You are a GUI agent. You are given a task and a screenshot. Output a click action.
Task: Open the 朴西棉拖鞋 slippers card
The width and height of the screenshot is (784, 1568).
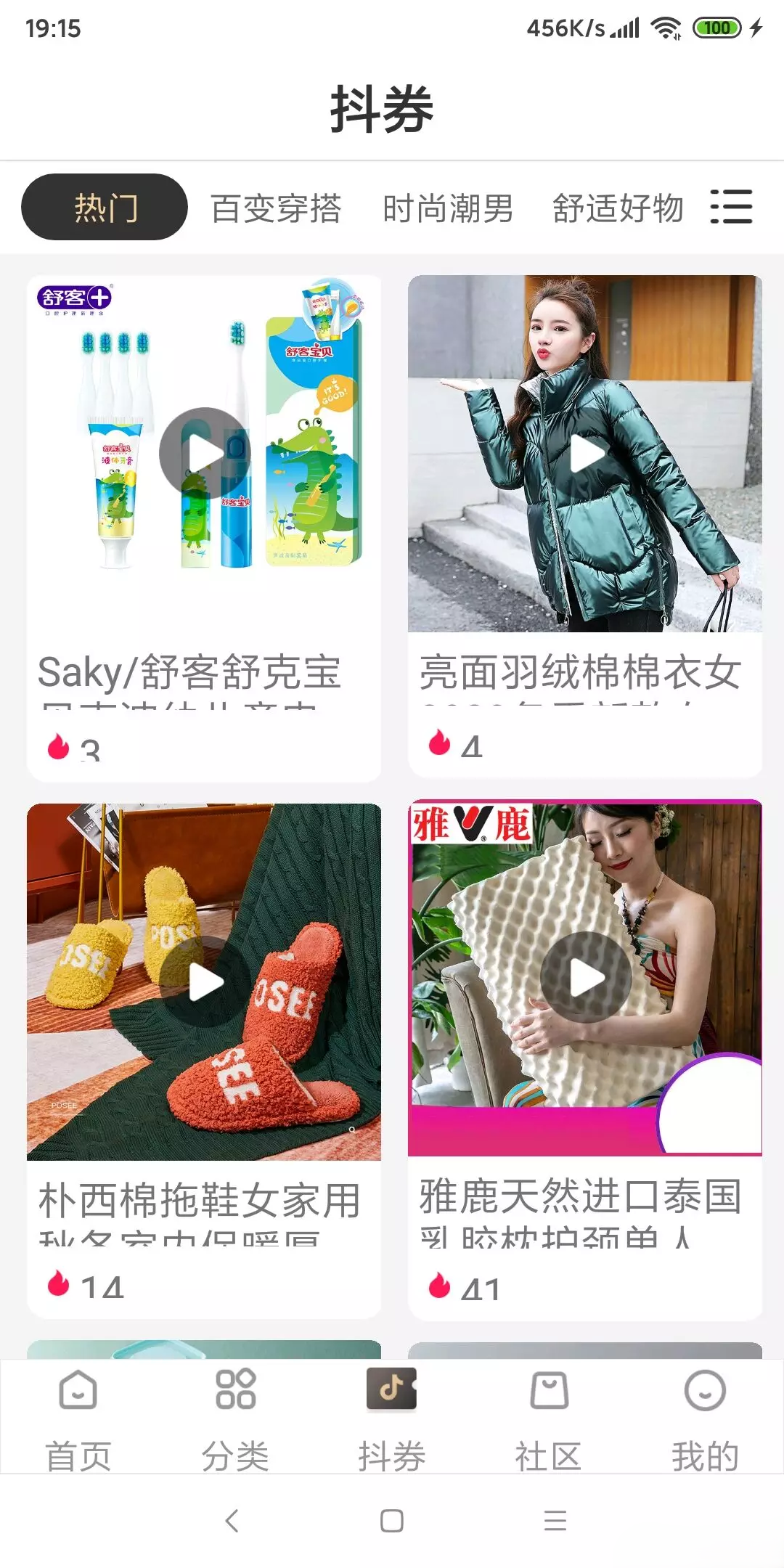pos(204,1058)
